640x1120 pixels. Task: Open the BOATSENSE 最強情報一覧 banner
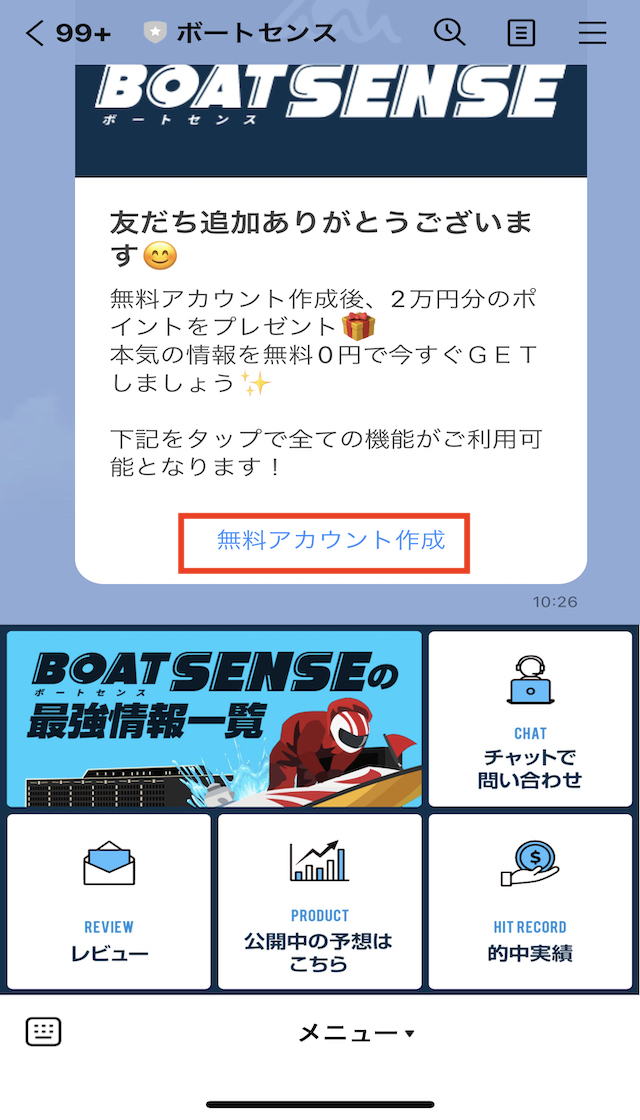(x=215, y=719)
